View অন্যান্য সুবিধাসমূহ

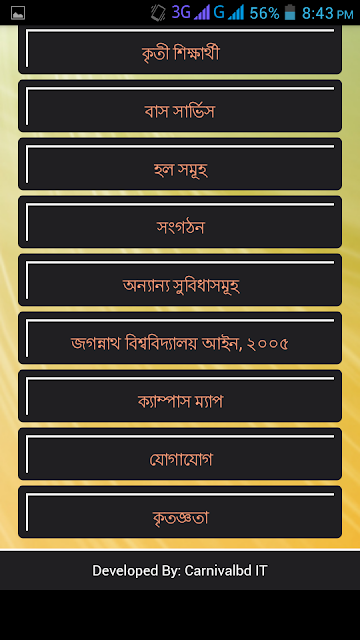click(180, 280)
